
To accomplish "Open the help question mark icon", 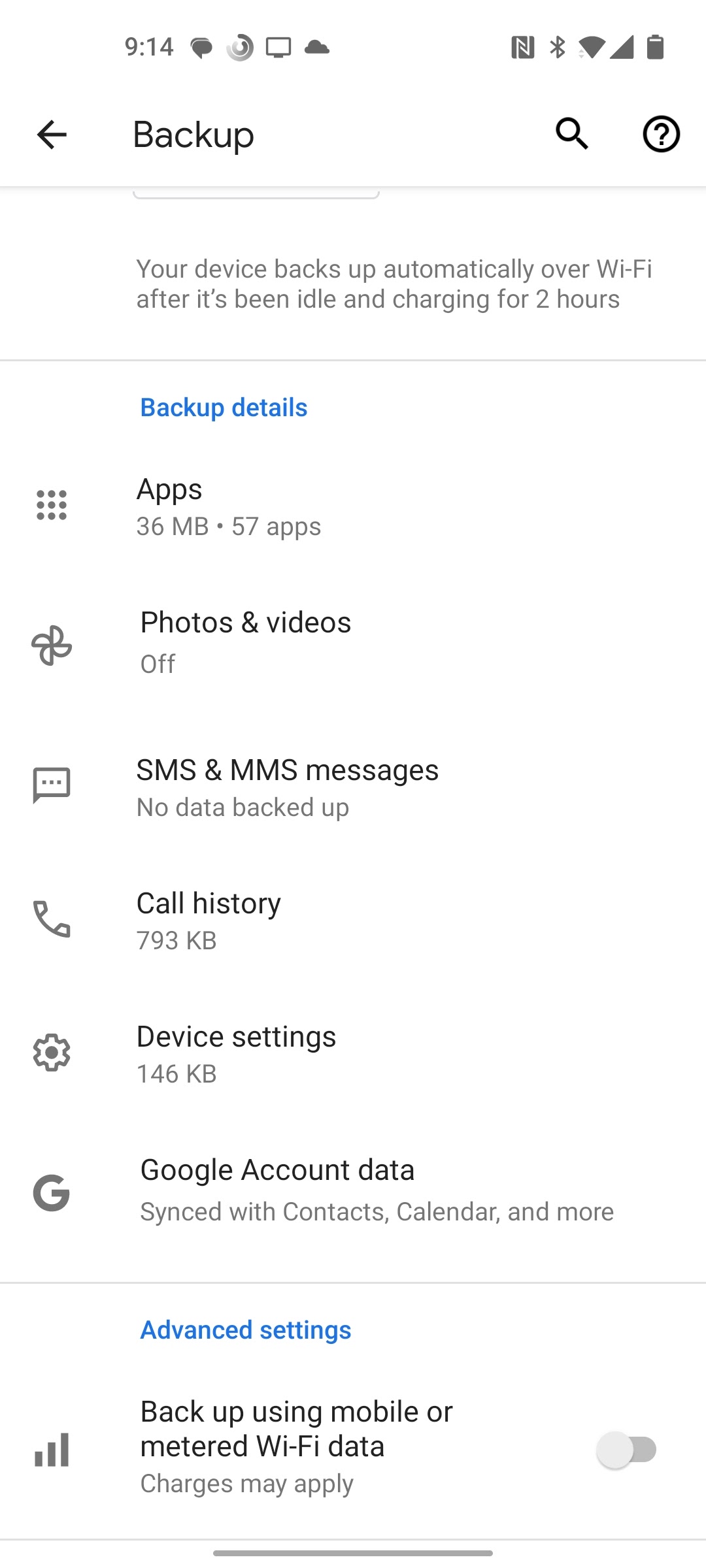I will (x=661, y=135).
